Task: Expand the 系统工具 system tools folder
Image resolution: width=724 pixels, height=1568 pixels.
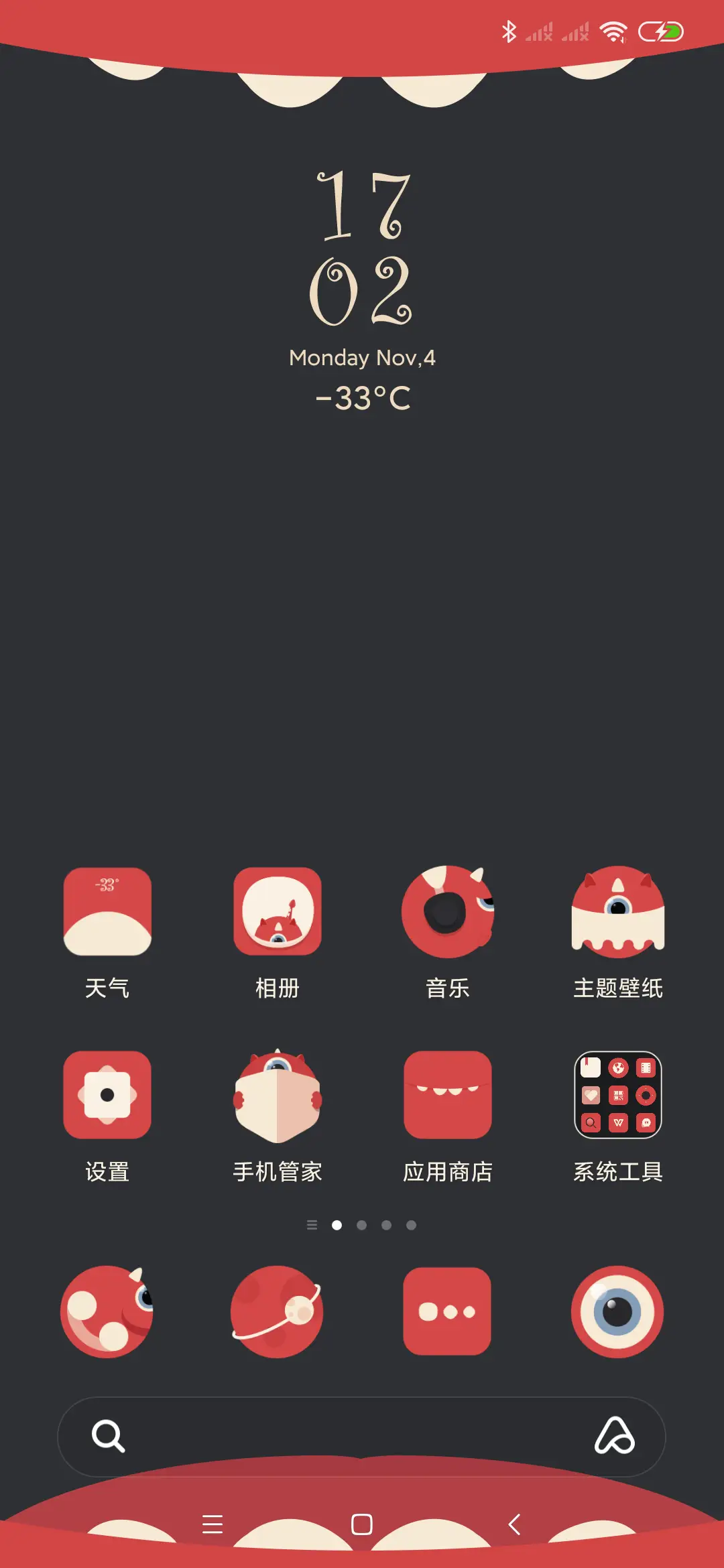Action: [x=617, y=1096]
